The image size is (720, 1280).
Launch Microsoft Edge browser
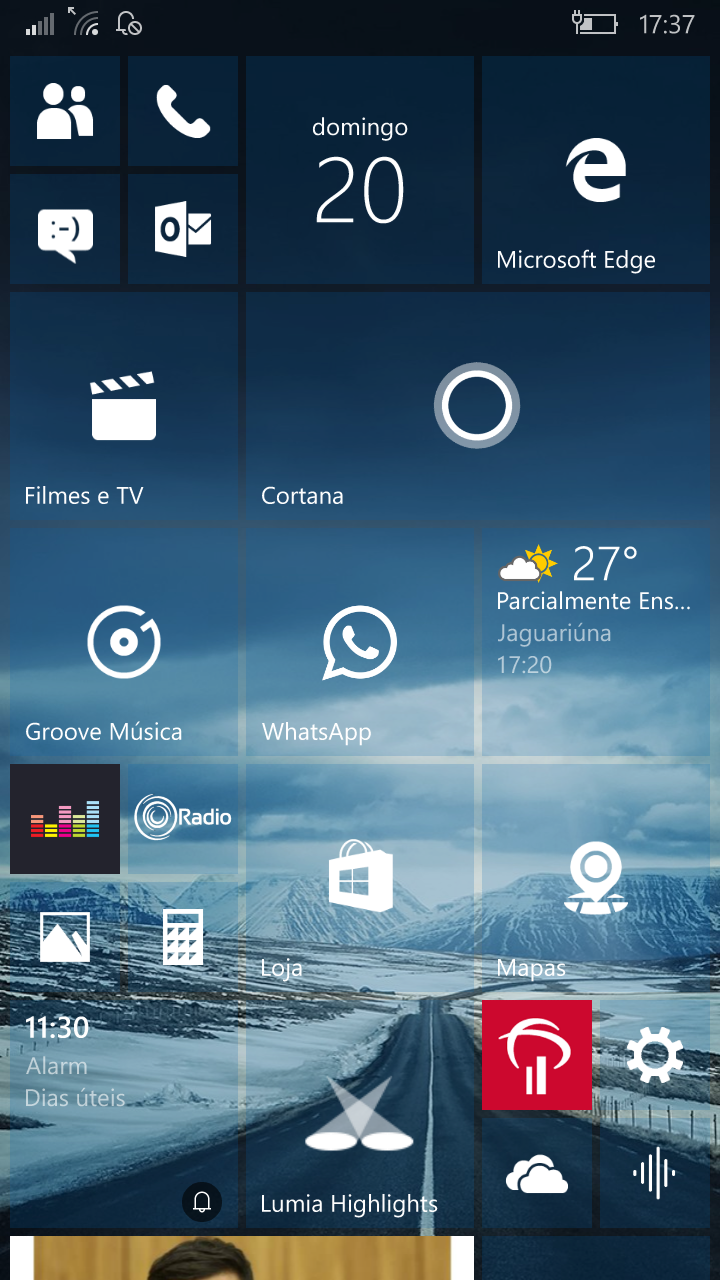click(596, 170)
